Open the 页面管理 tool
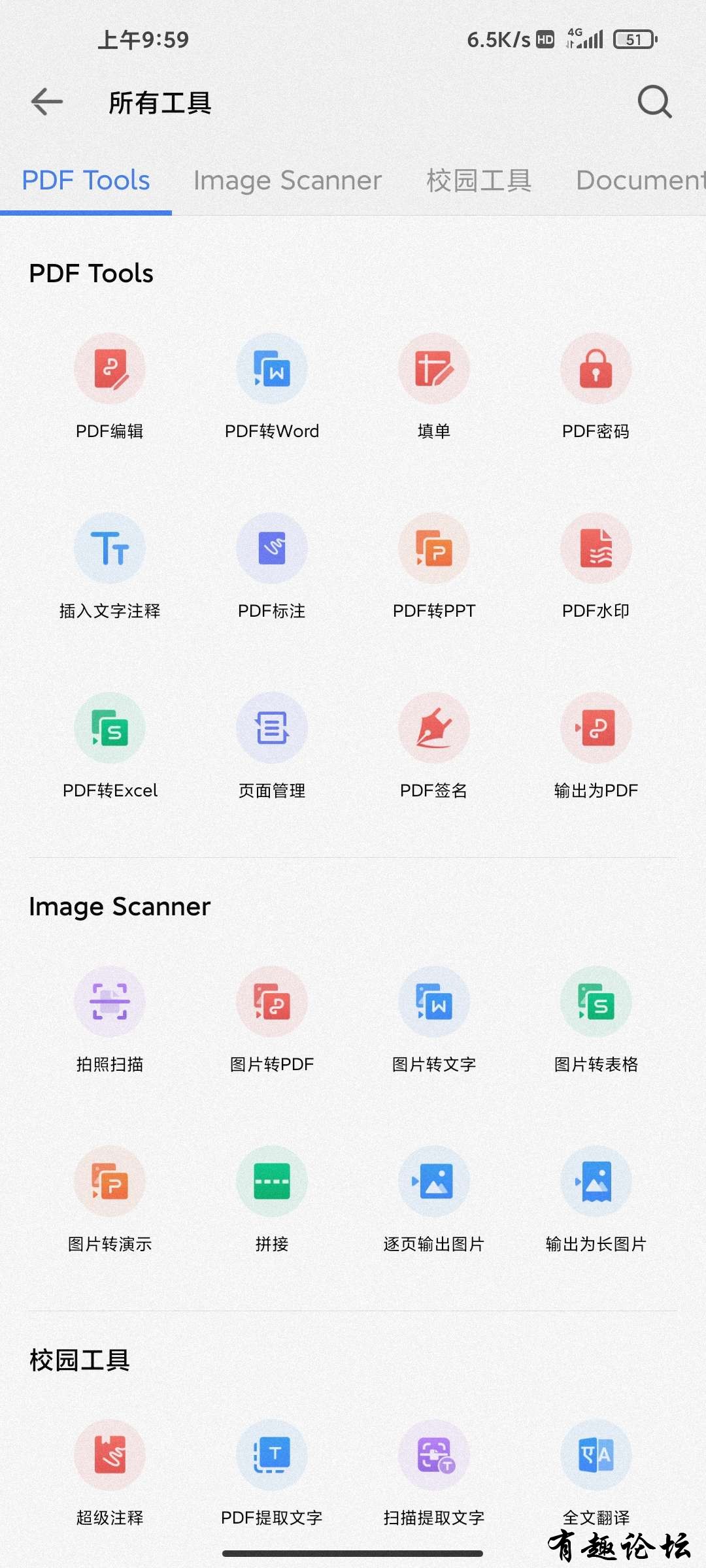706x1568 pixels. point(272,728)
